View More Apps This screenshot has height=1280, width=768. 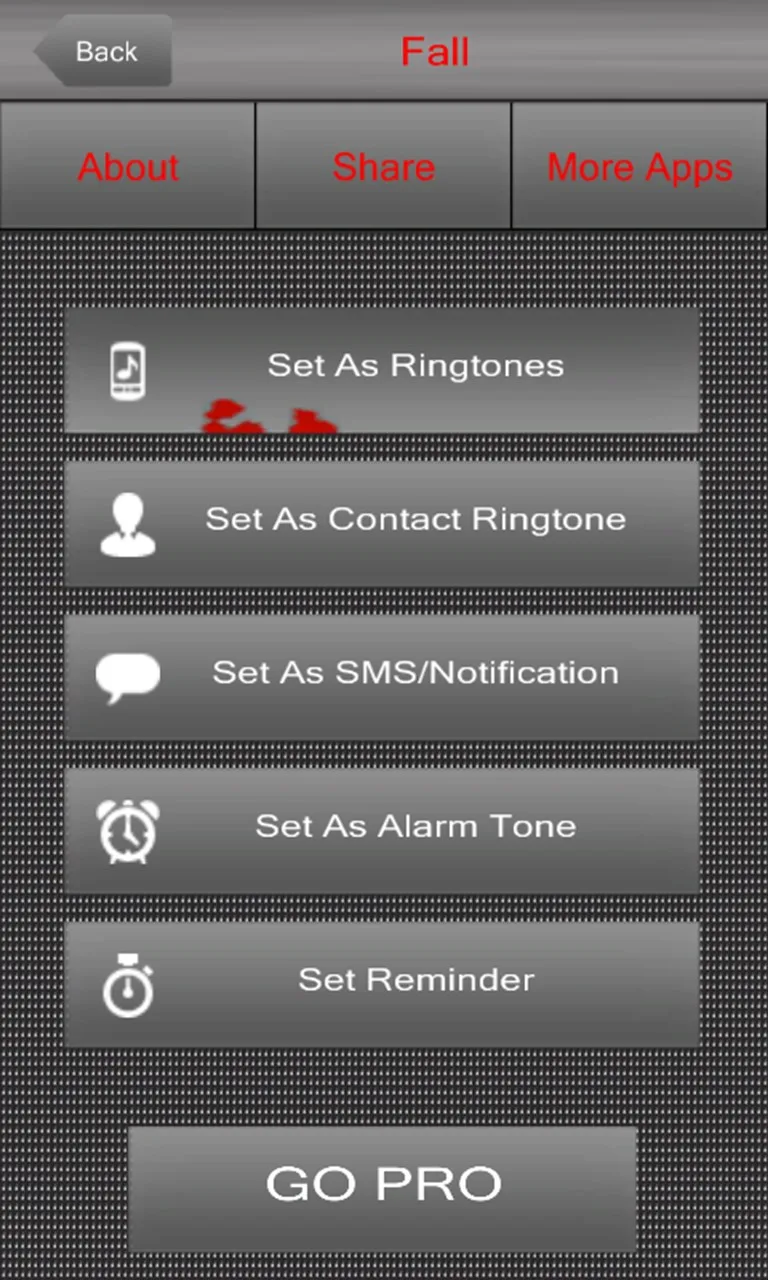tap(640, 166)
